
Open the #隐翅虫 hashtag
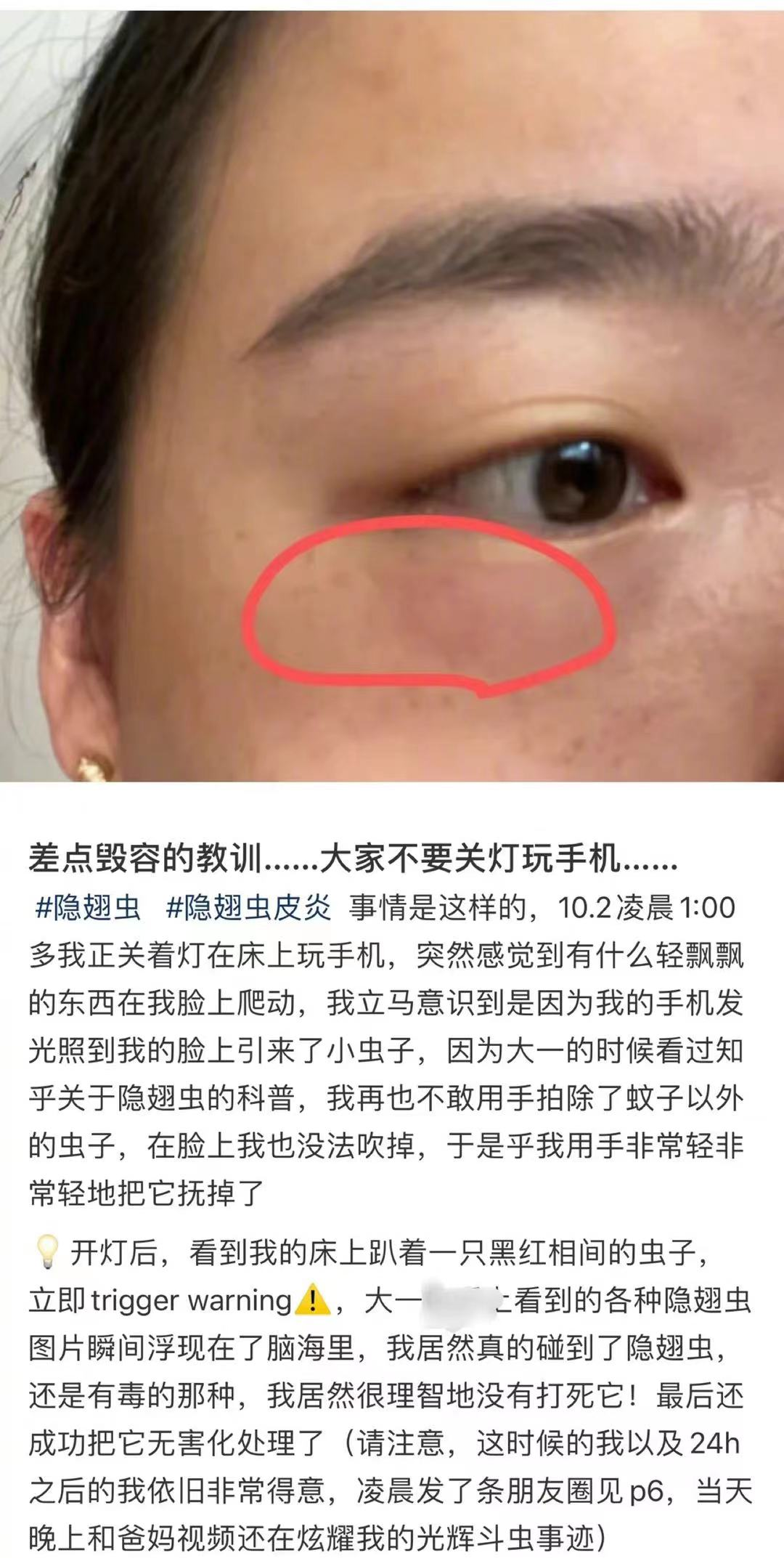[88, 908]
